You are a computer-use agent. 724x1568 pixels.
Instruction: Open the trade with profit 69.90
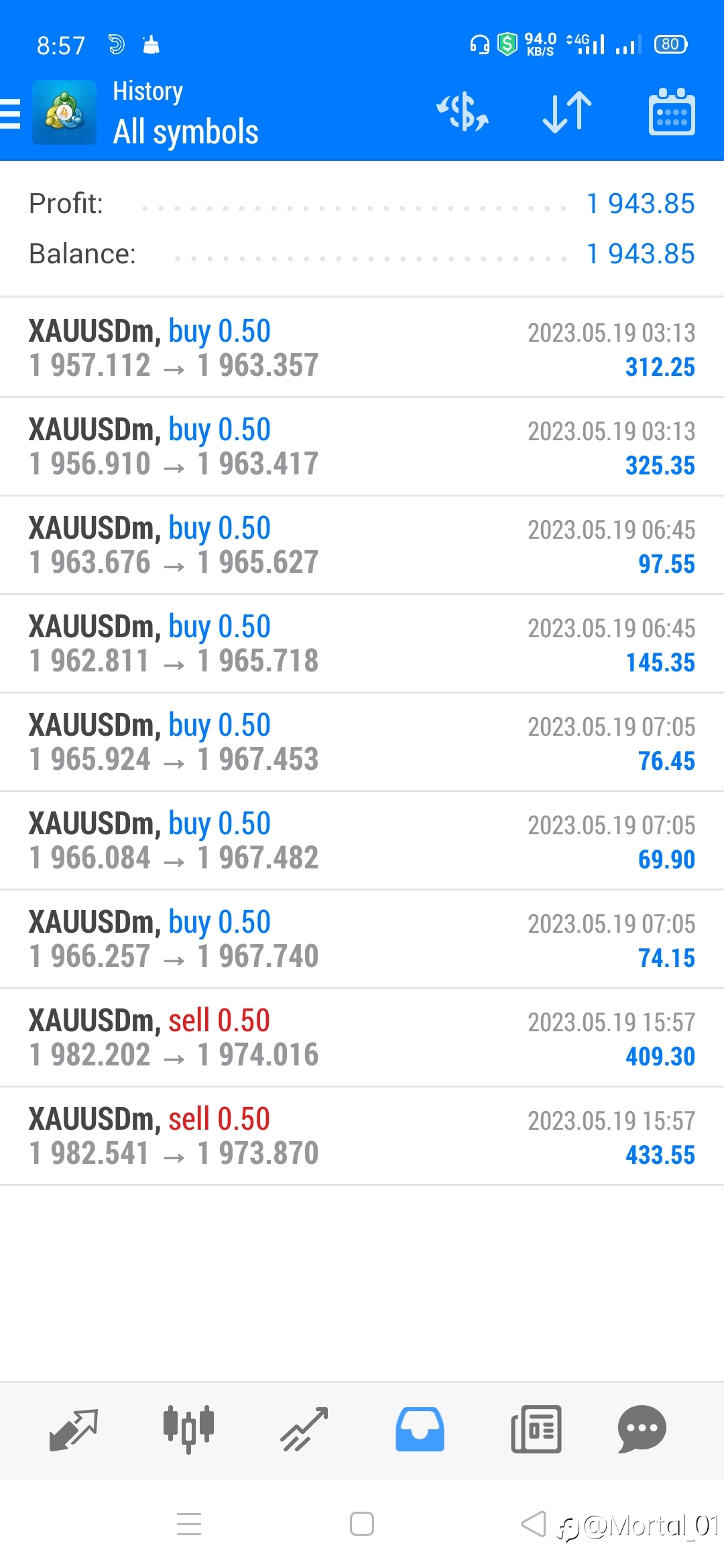click(362, 840)
